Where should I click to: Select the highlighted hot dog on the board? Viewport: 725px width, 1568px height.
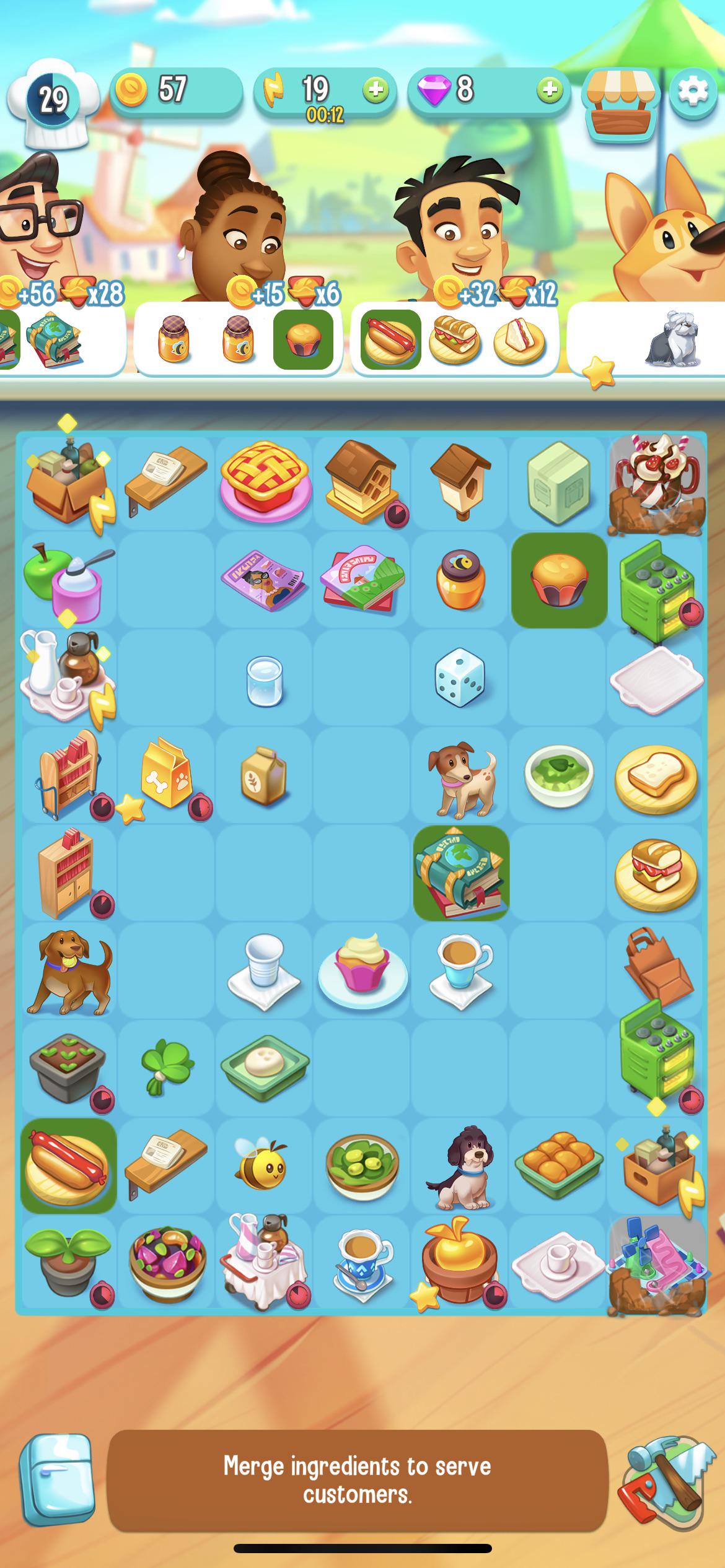click(x=68, y=1164)
